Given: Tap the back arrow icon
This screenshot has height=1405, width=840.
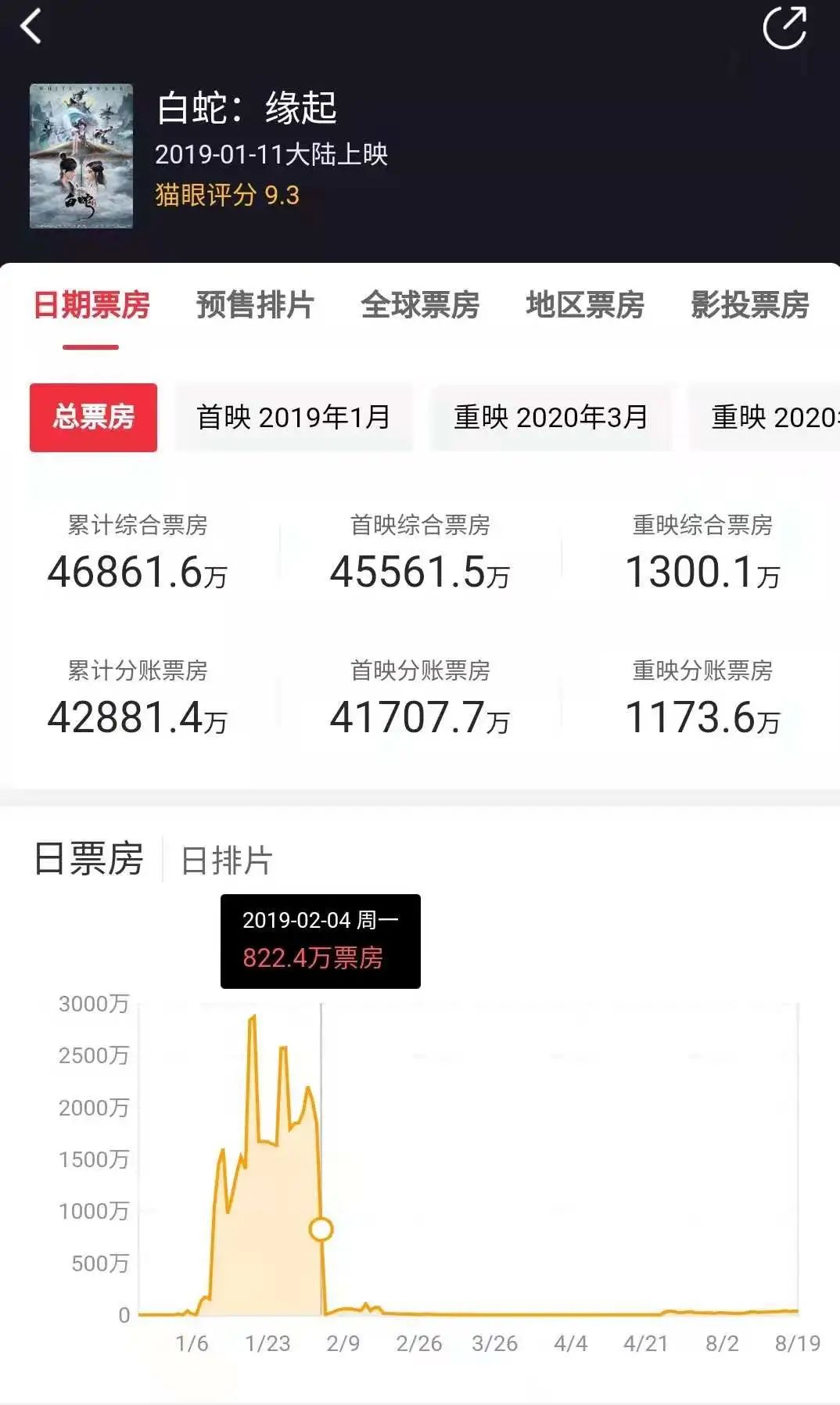Looking at the screenshot, I should pos(31,28).
